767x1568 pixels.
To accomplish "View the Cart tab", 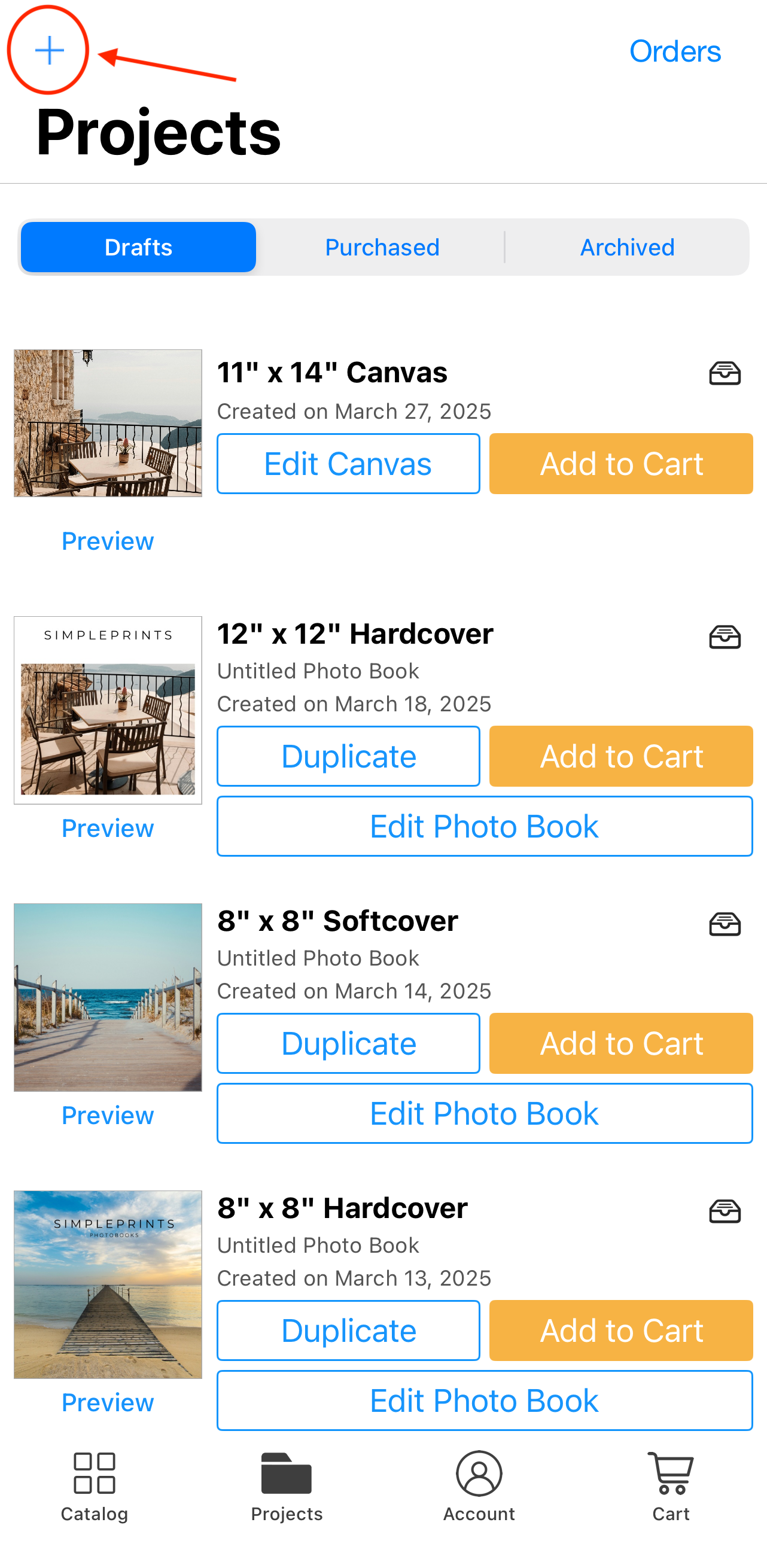I will 671,1485.
